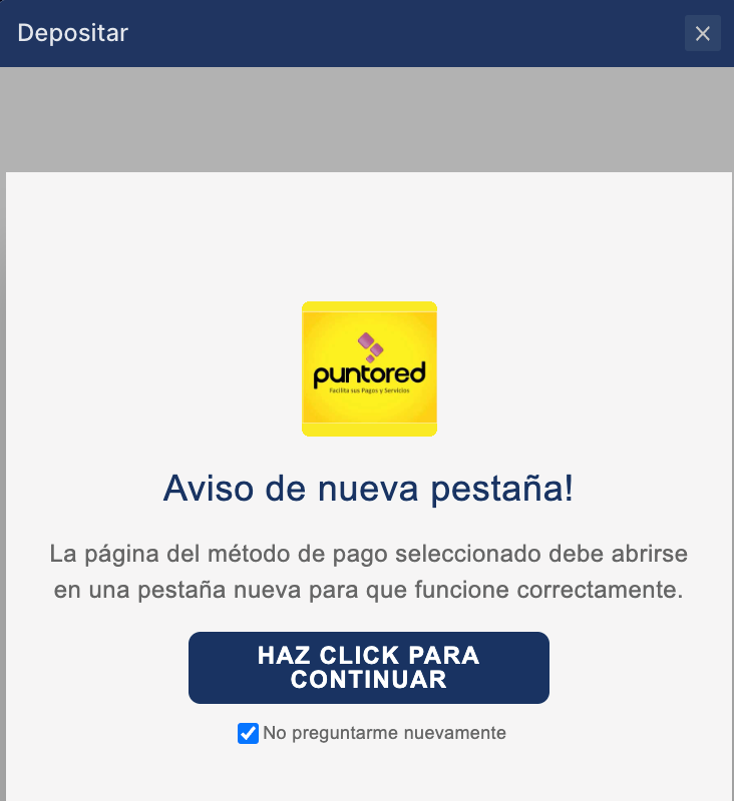734x801 pixels.
Task: Click the Depositar title bar
Action: [x=367, y=33]
